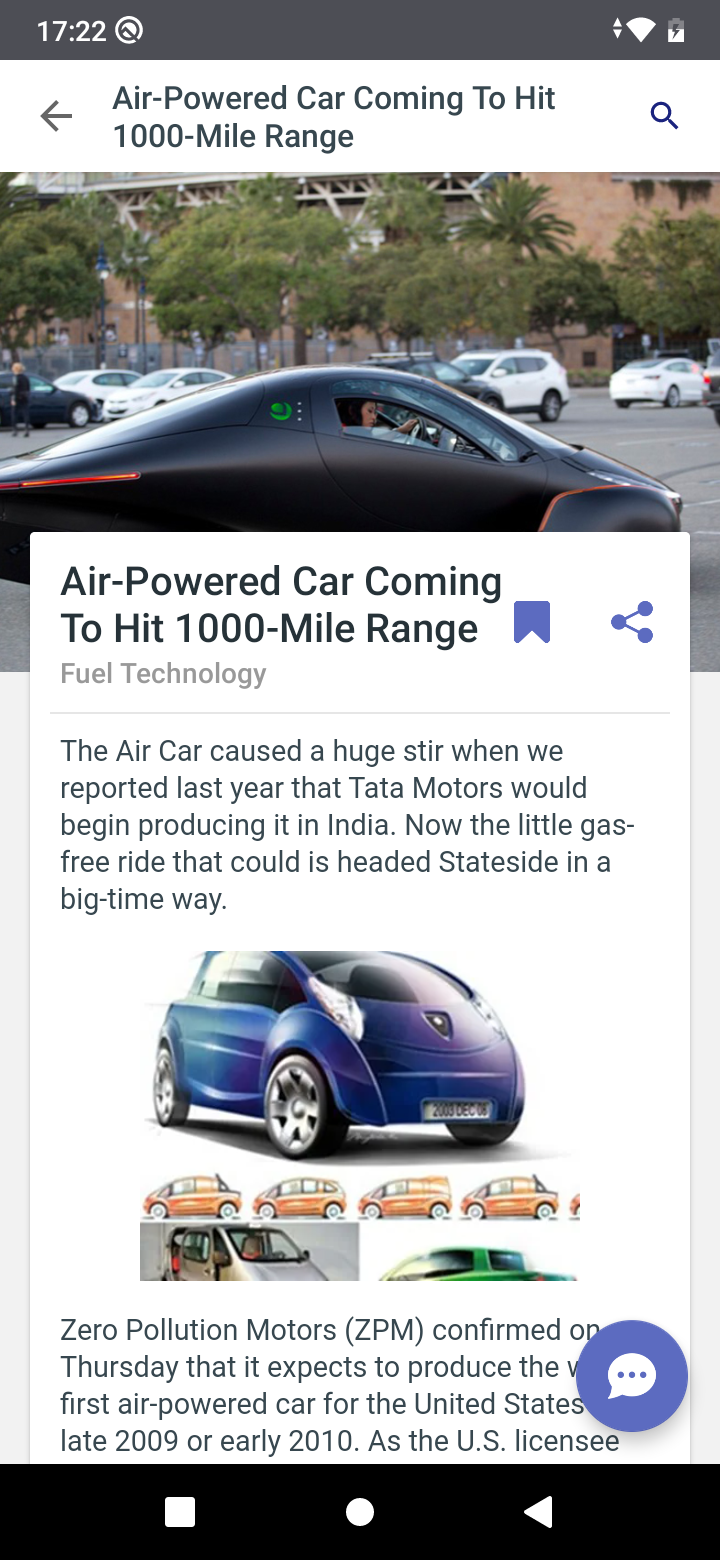Share the Air-Powered Car article
720x1560 pixels.
(632, 622)
